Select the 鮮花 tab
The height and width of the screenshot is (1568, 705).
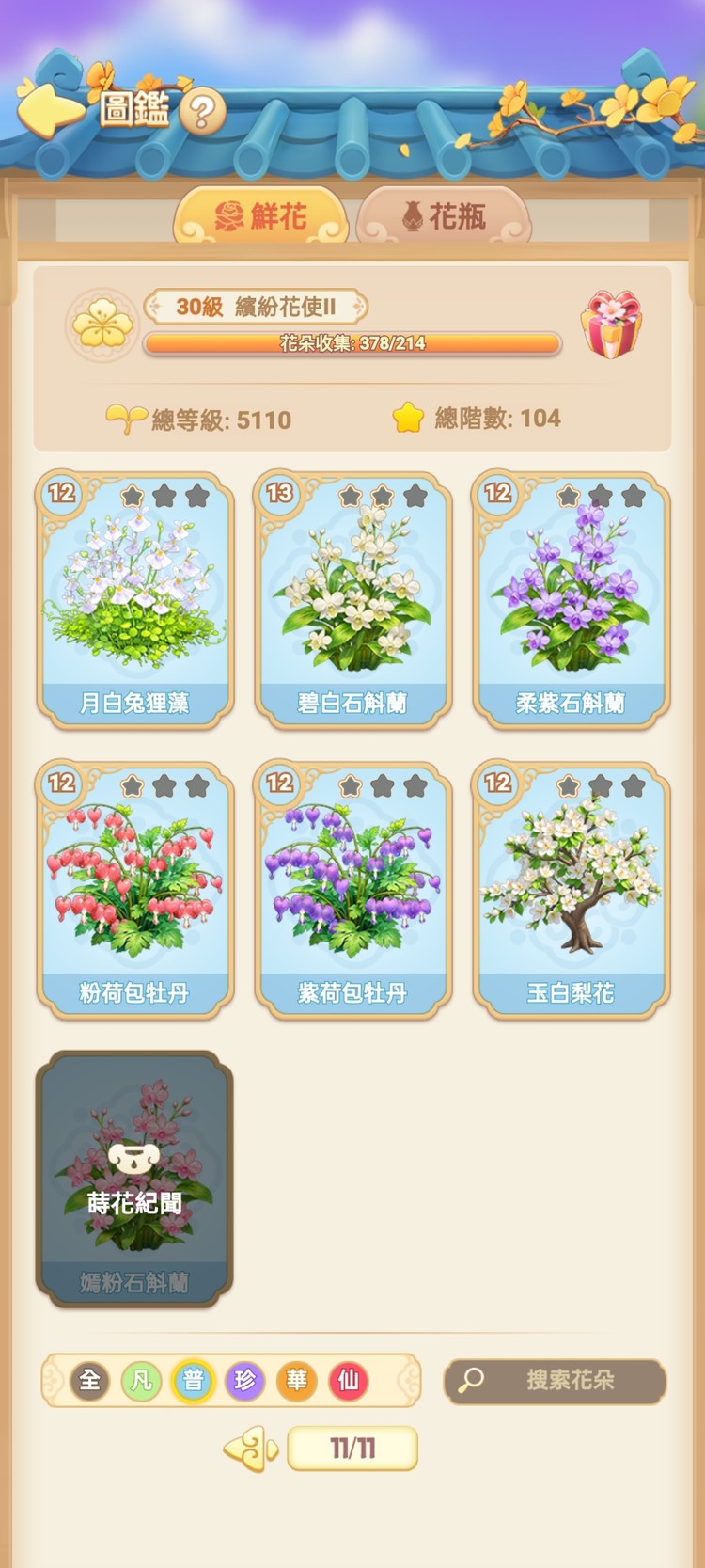point(263,214)
